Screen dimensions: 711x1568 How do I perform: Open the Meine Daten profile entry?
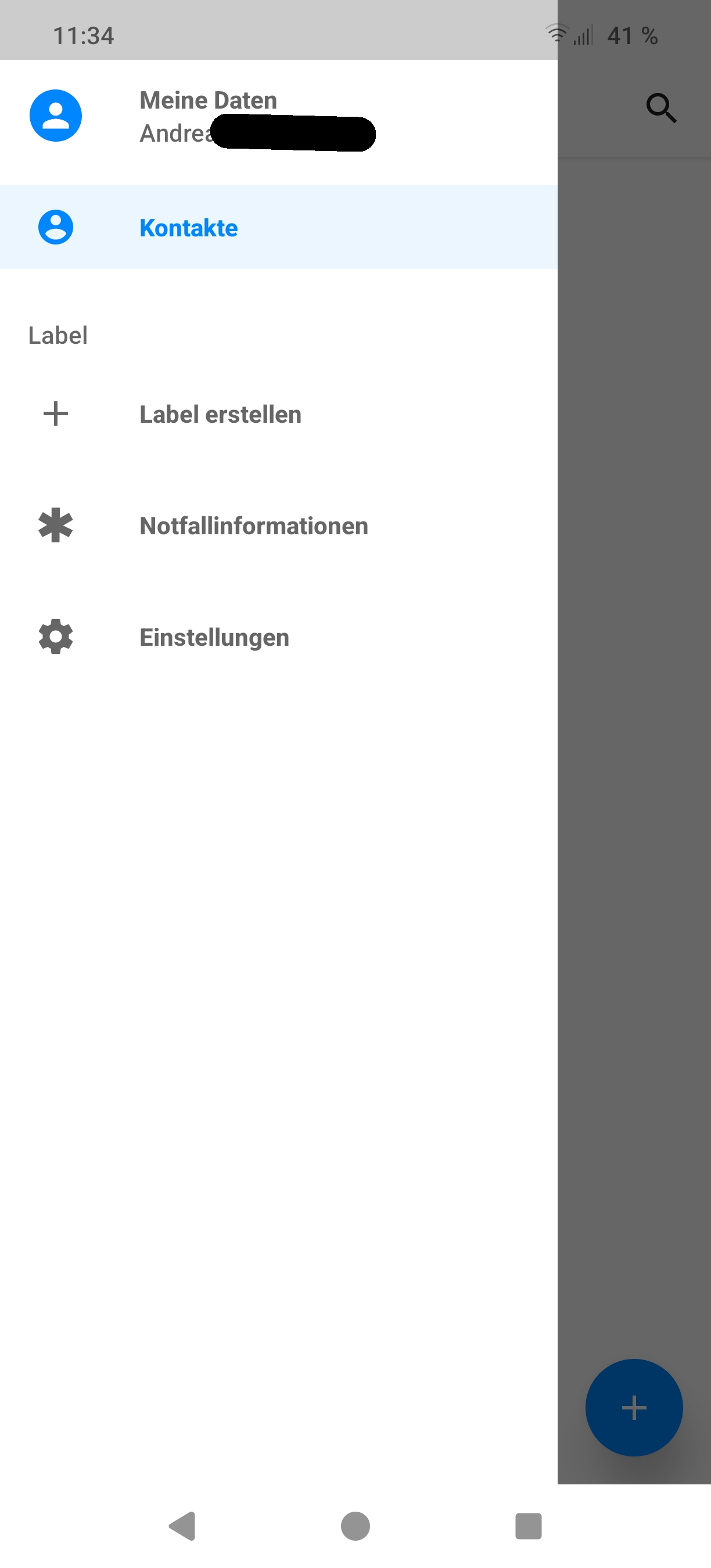tap(278, 116)
